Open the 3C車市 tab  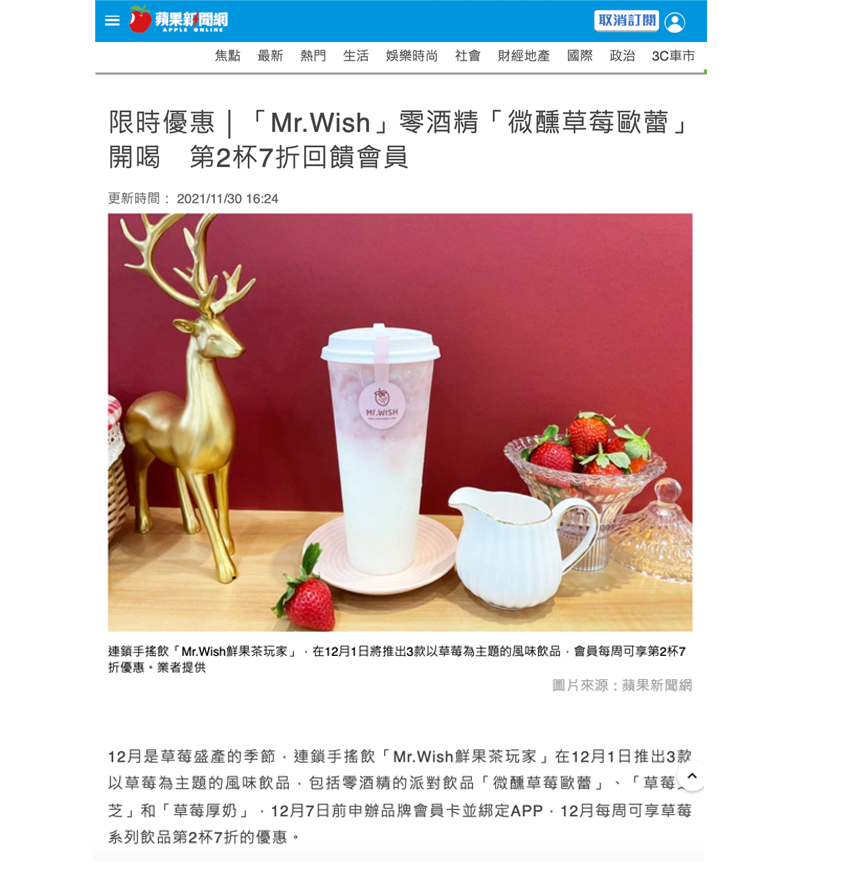pyautogui.click(x=672, y=56)
